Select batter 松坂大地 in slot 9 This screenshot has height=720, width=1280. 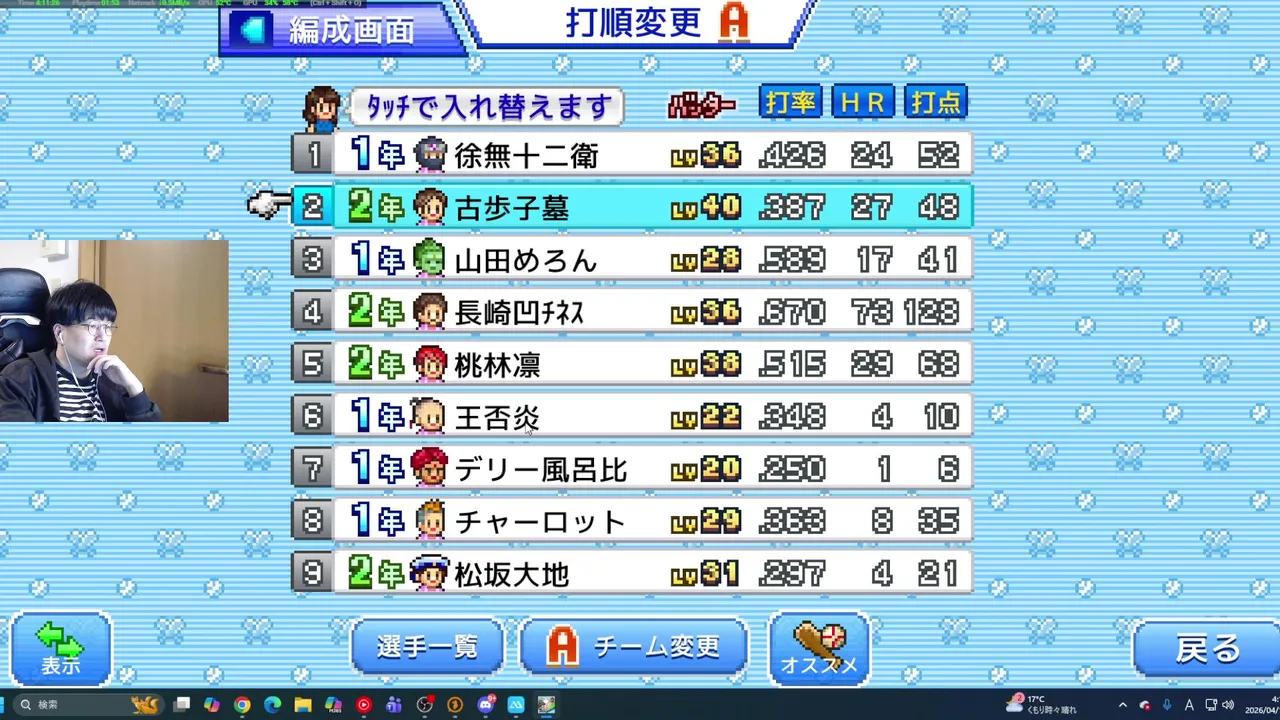[x=632, y=574]
